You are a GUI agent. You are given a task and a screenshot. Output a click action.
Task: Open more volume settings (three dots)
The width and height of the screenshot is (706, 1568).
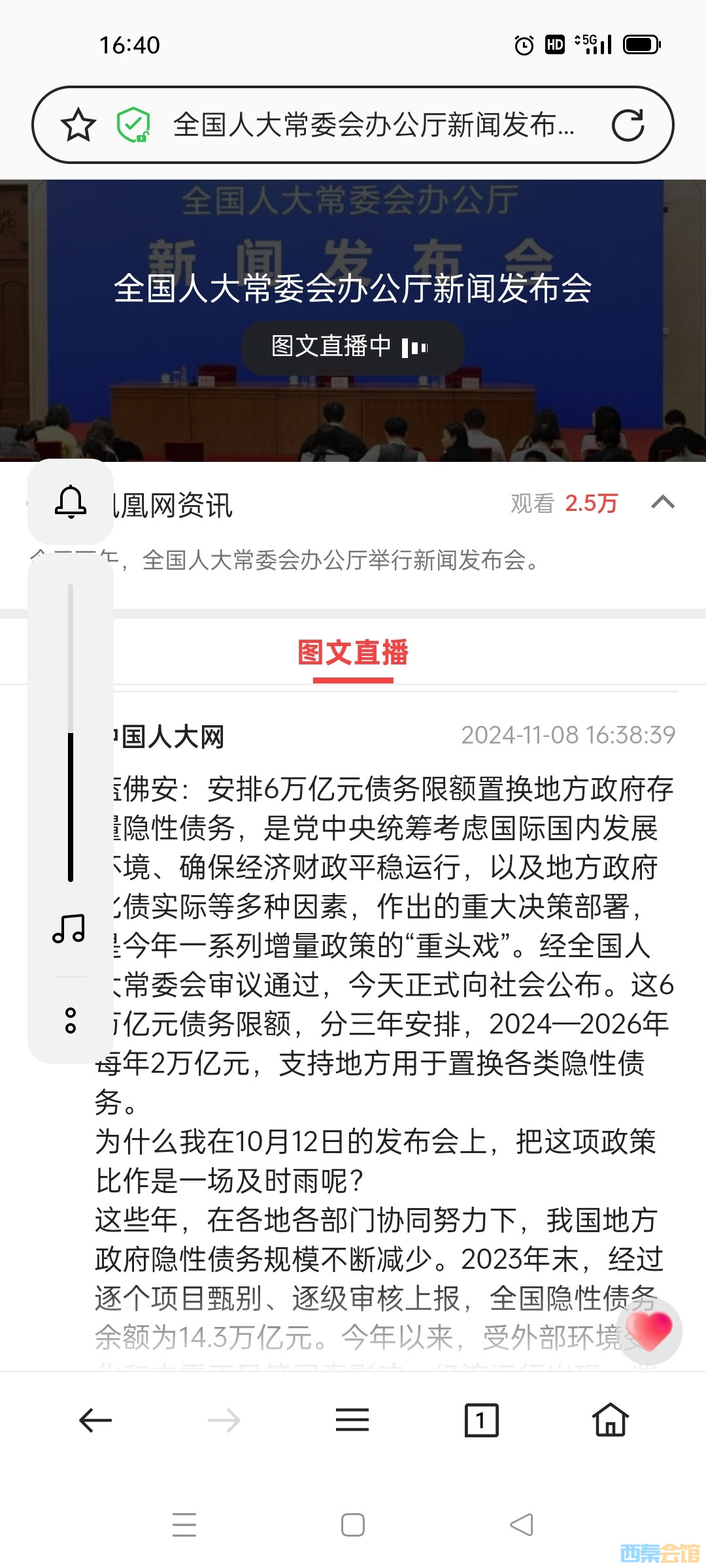pyautogui.click(x=71, y=1021)
